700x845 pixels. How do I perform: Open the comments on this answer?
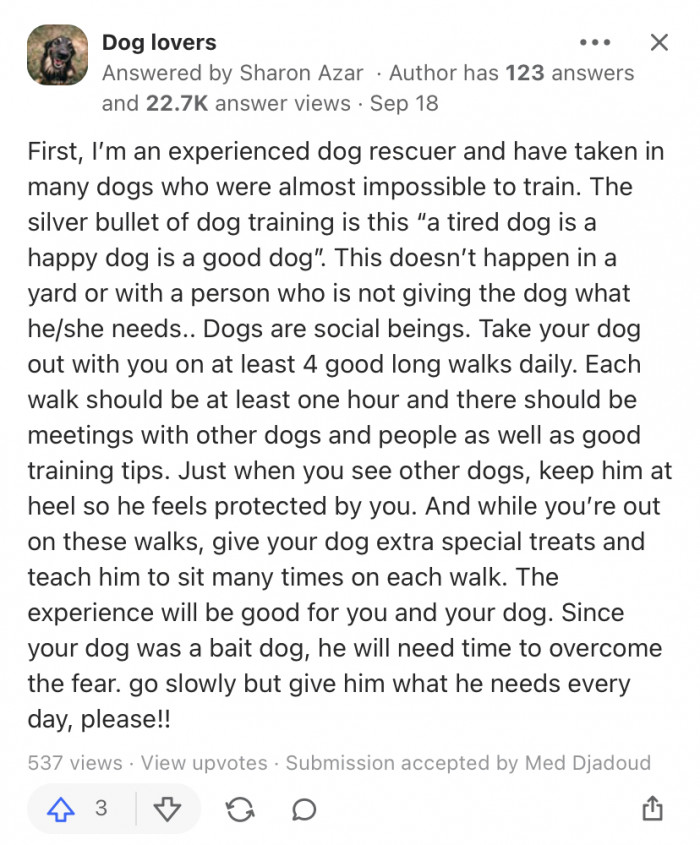pyautogui.click(x=304, y=808)
